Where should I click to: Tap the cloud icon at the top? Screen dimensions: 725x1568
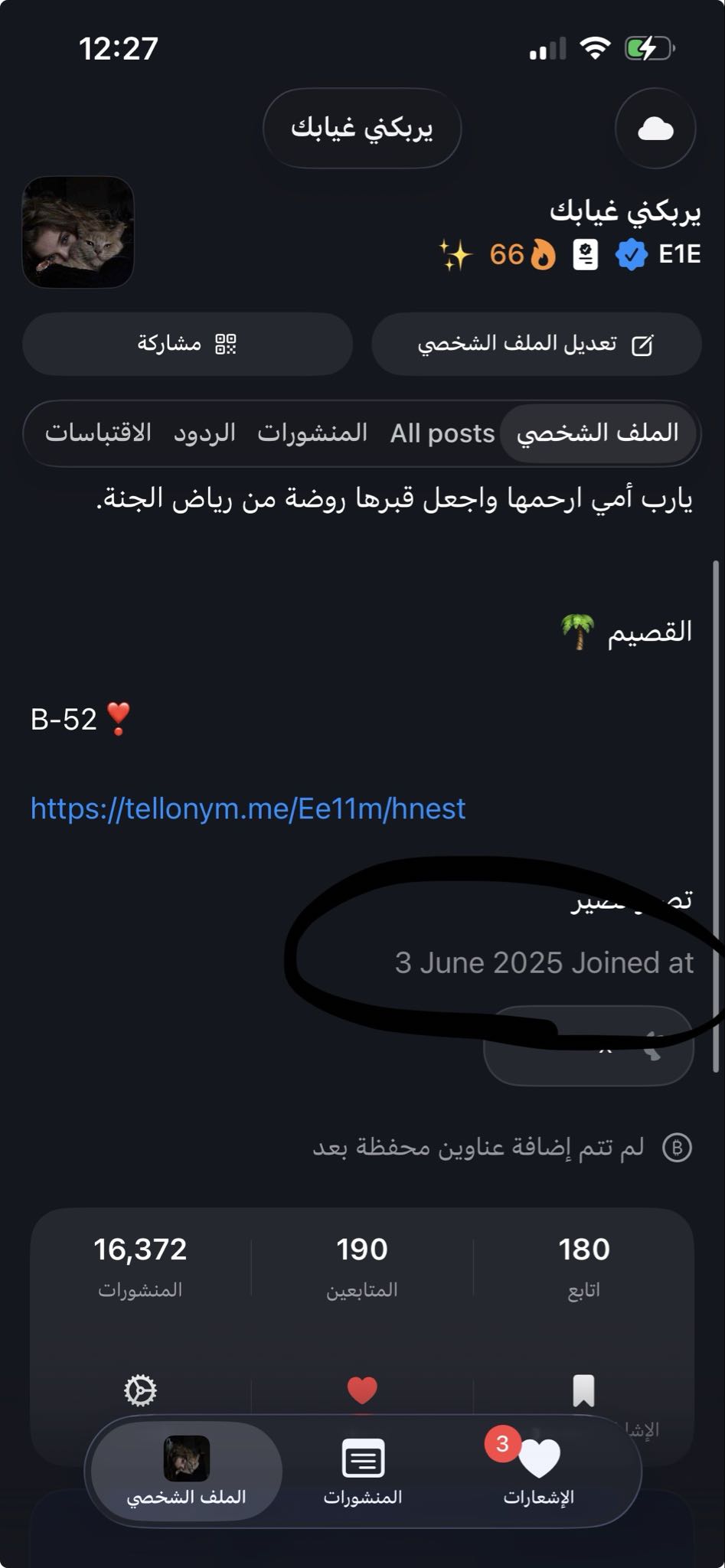(655, 129)
